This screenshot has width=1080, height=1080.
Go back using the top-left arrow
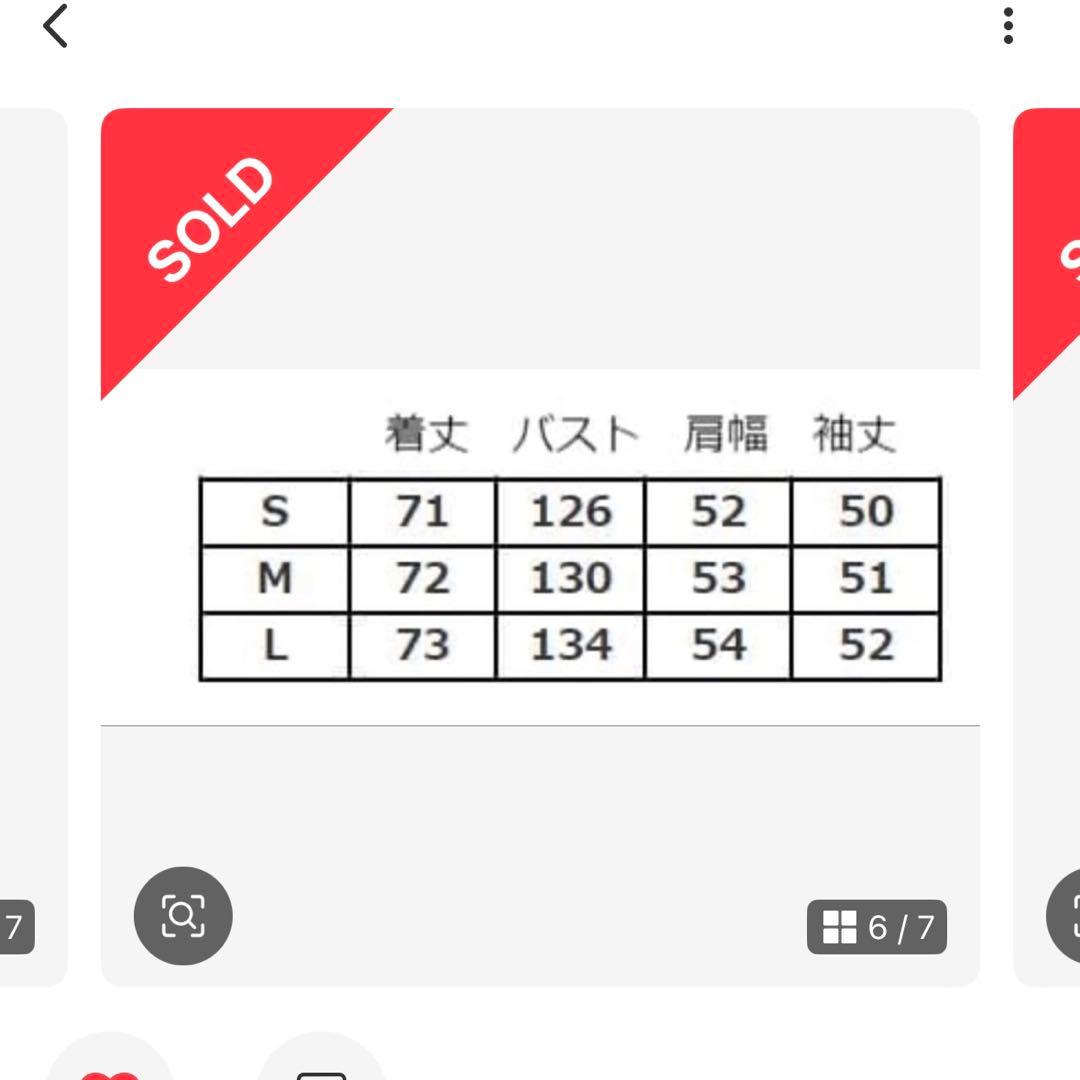coord(55,27)
